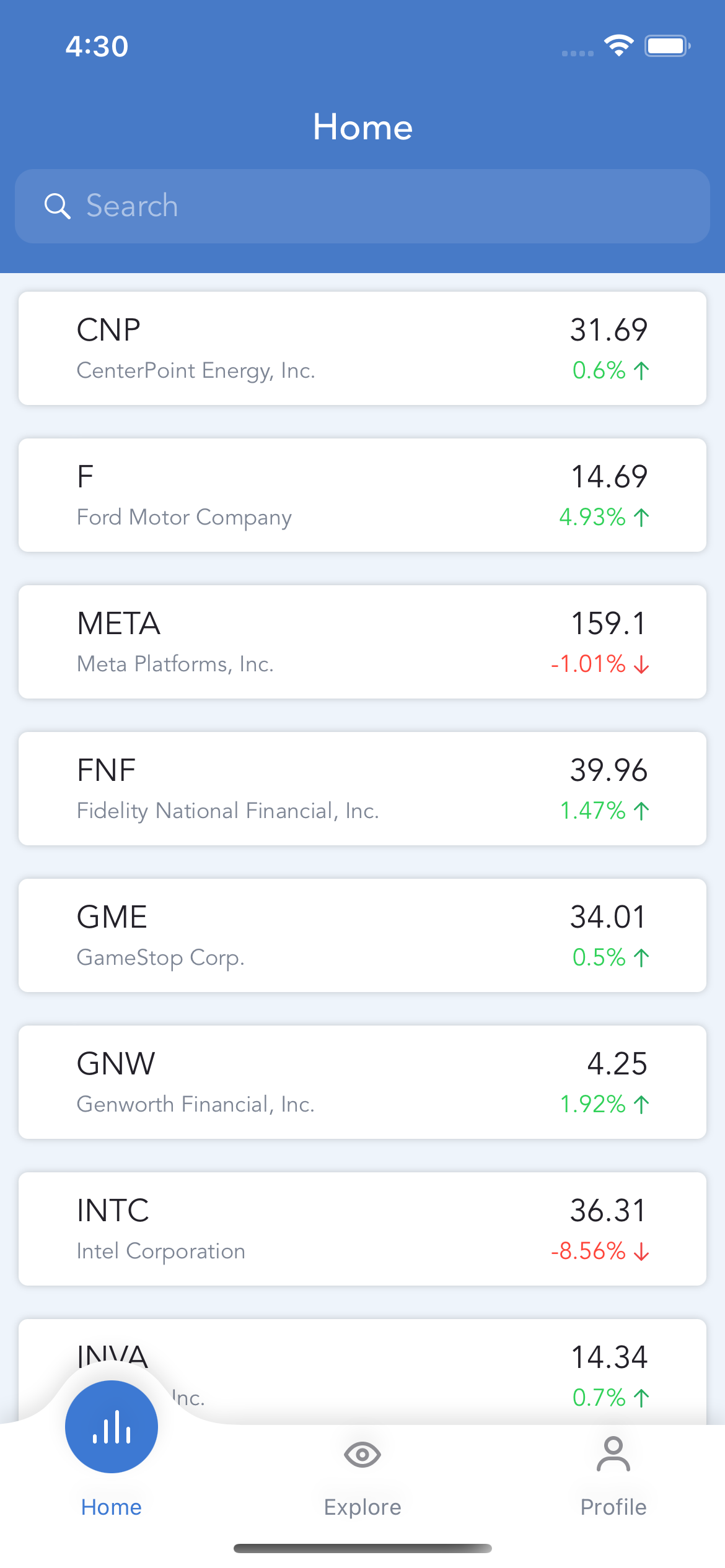The width and height of the screenshot is (725, 1568).
Task: Open the CNP CenterPoint Energy stock card
Action: tap(362, 349)
